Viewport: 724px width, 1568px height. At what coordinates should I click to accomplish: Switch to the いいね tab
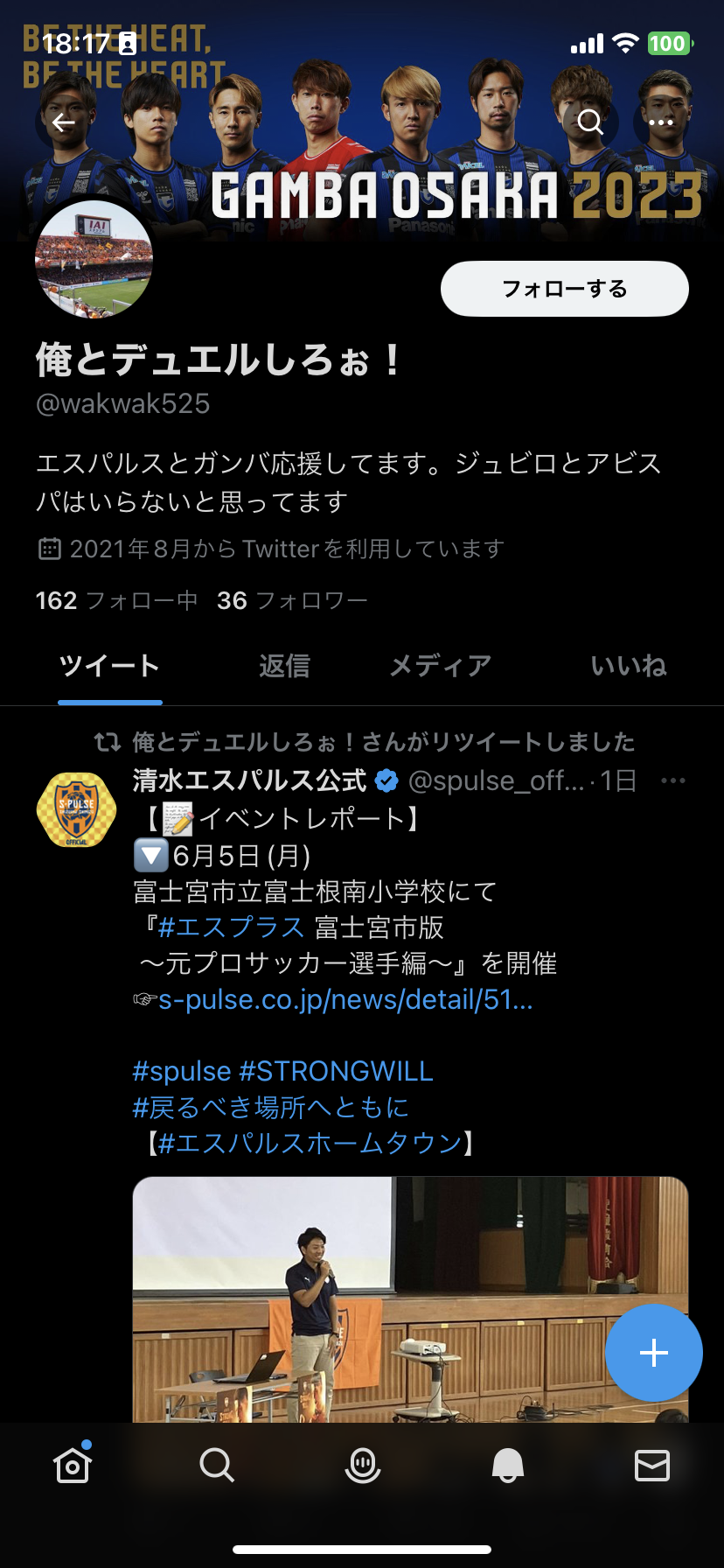click(x=629, y=666)
